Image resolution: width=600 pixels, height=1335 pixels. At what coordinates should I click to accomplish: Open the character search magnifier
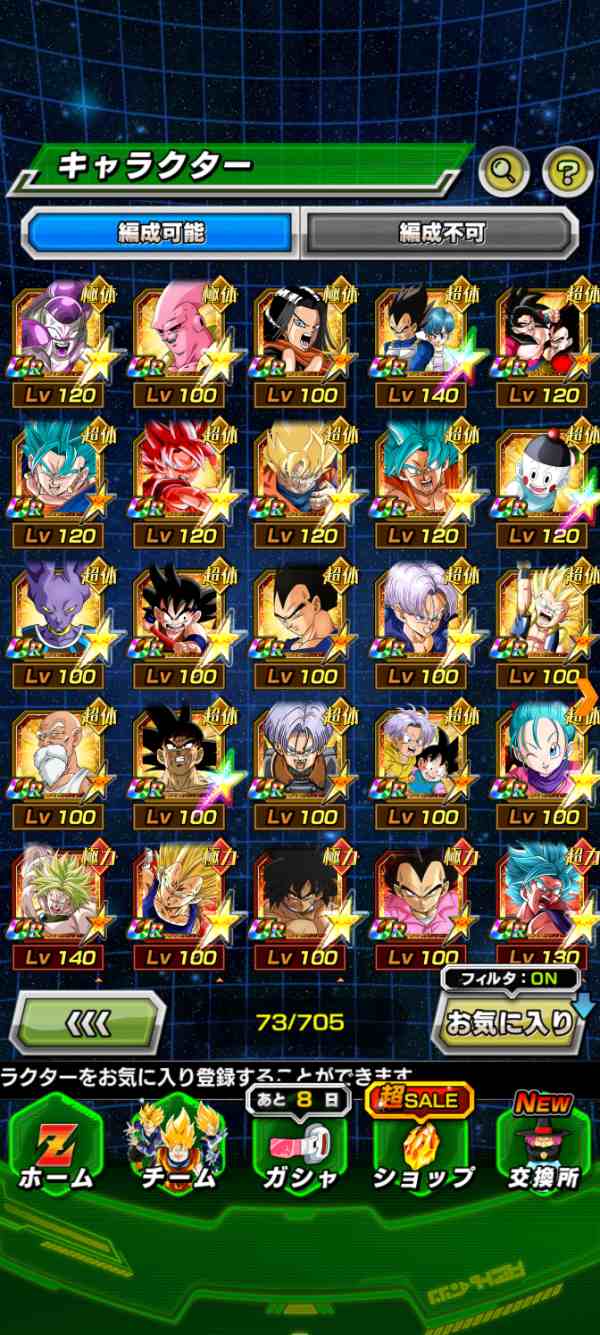click(x=505, y=172)
